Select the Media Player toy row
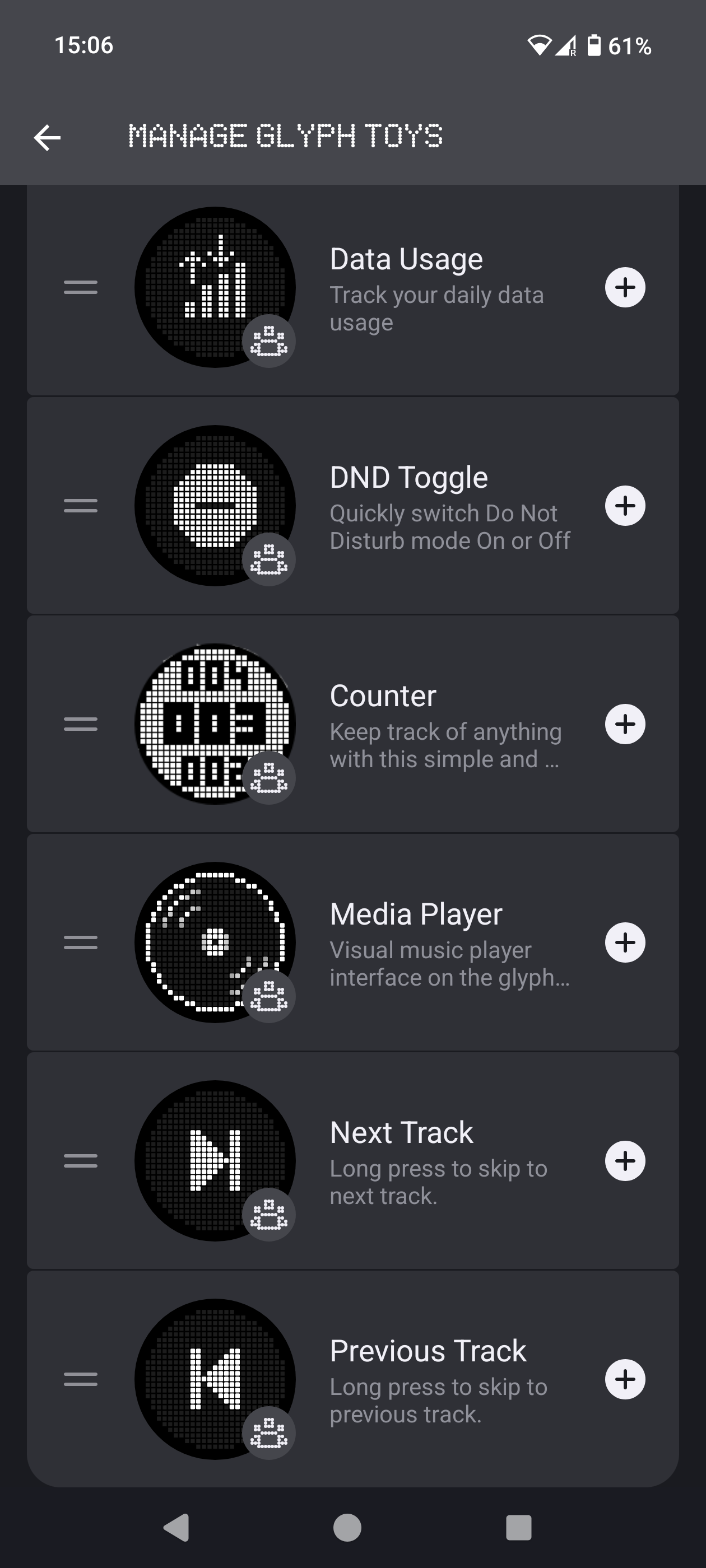Screen dimensions: 706x1568 coord(426,943)
